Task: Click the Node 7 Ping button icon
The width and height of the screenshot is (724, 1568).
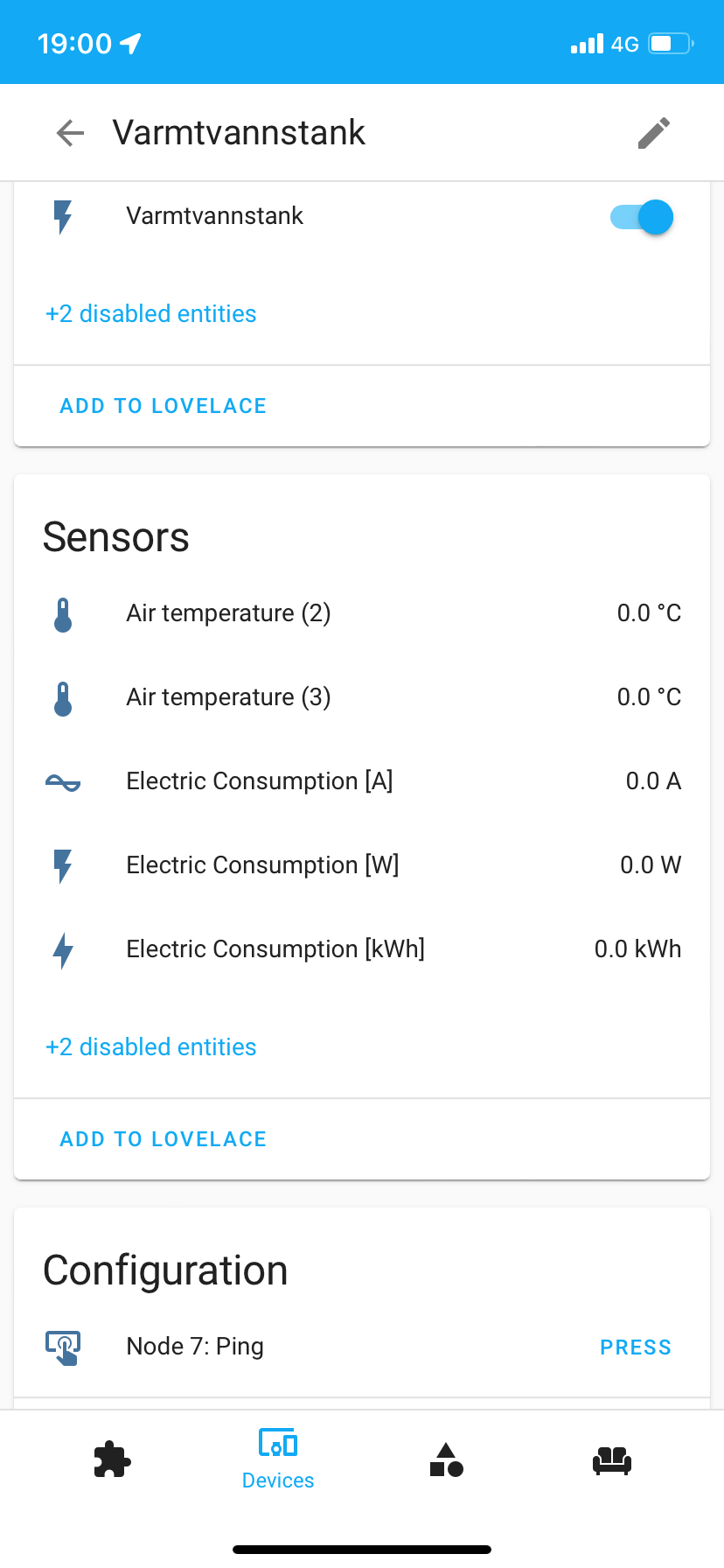Action: click(x=62, y=1347)
